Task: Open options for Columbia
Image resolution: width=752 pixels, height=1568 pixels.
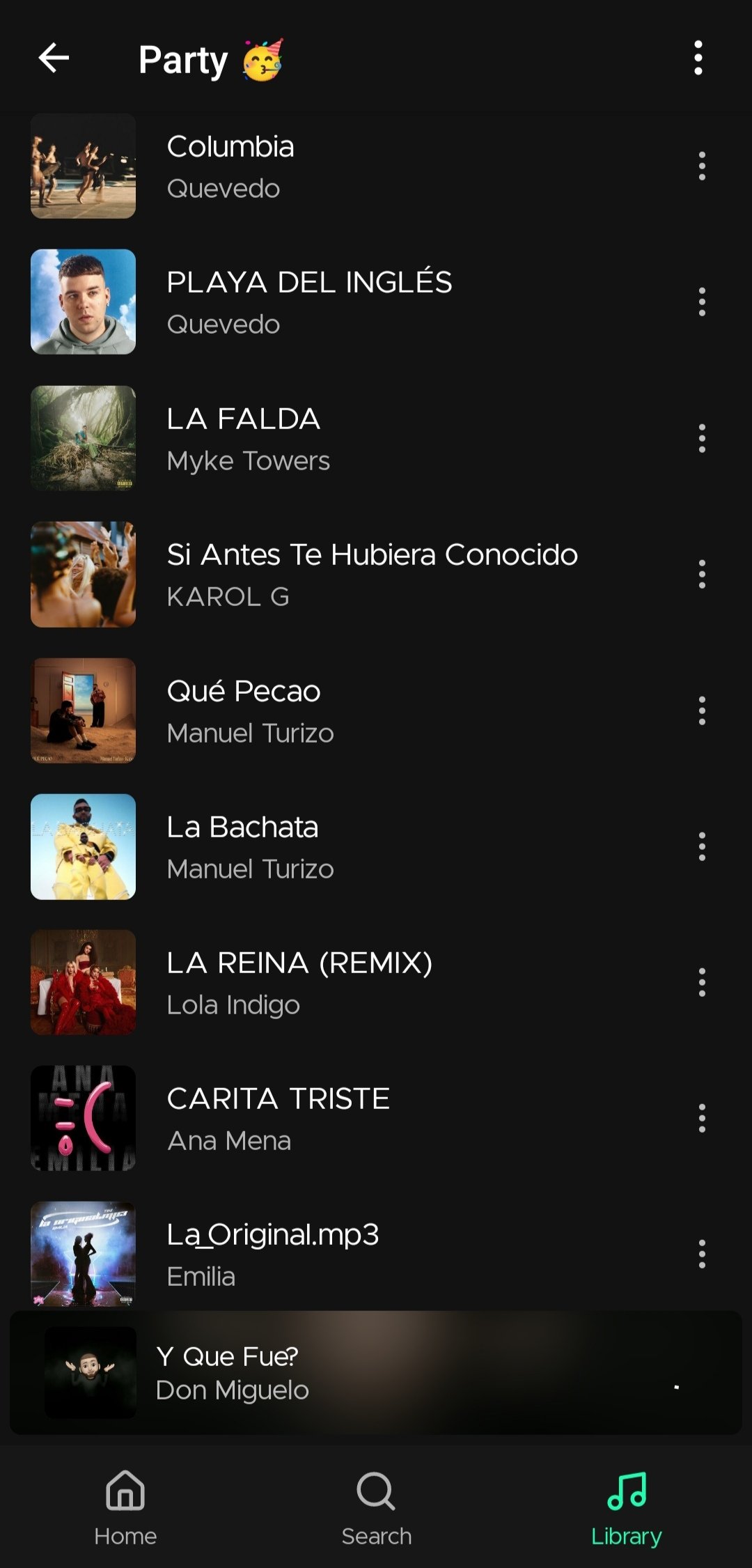Action: (x=701, y=166)
